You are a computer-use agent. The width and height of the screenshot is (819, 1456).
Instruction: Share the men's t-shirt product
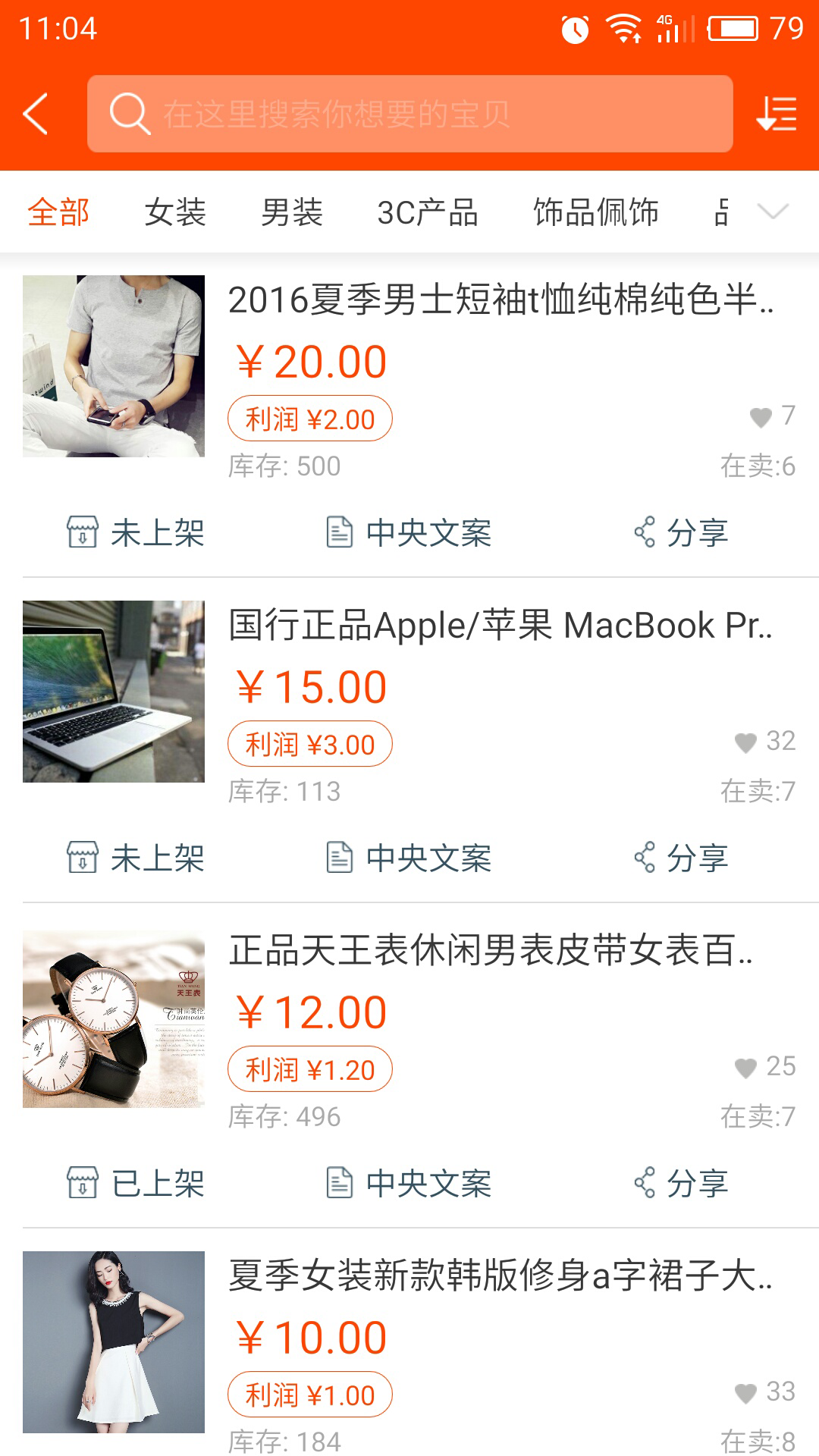(682, 532)
